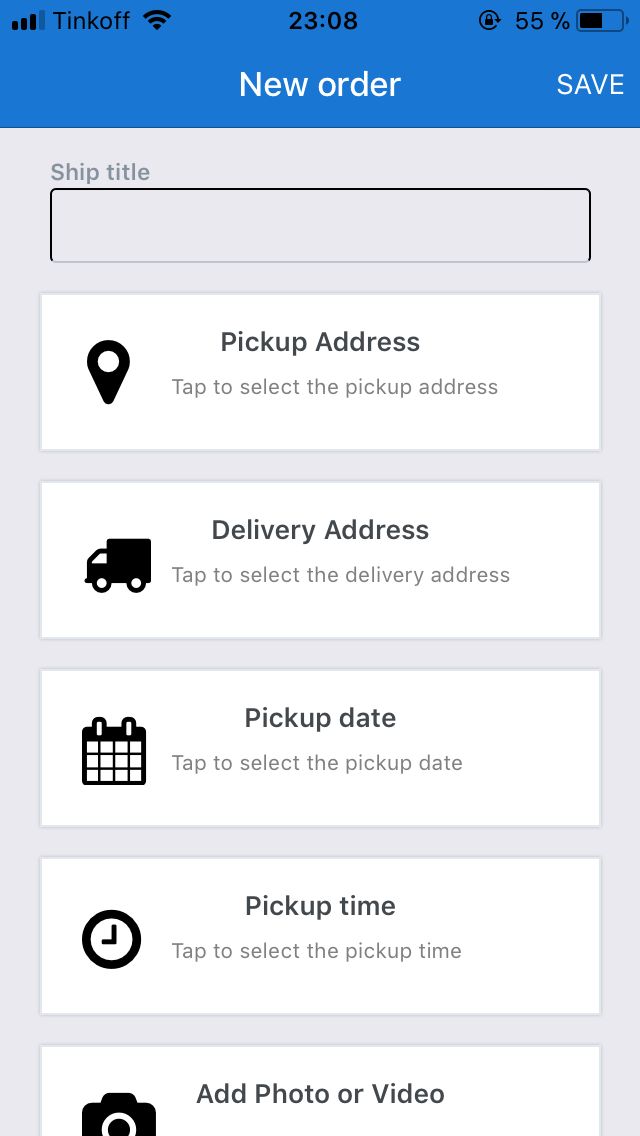This screenshot has width=640, height=1136.
Task: Add Photo or Video to order
Action: (320, 1095)
